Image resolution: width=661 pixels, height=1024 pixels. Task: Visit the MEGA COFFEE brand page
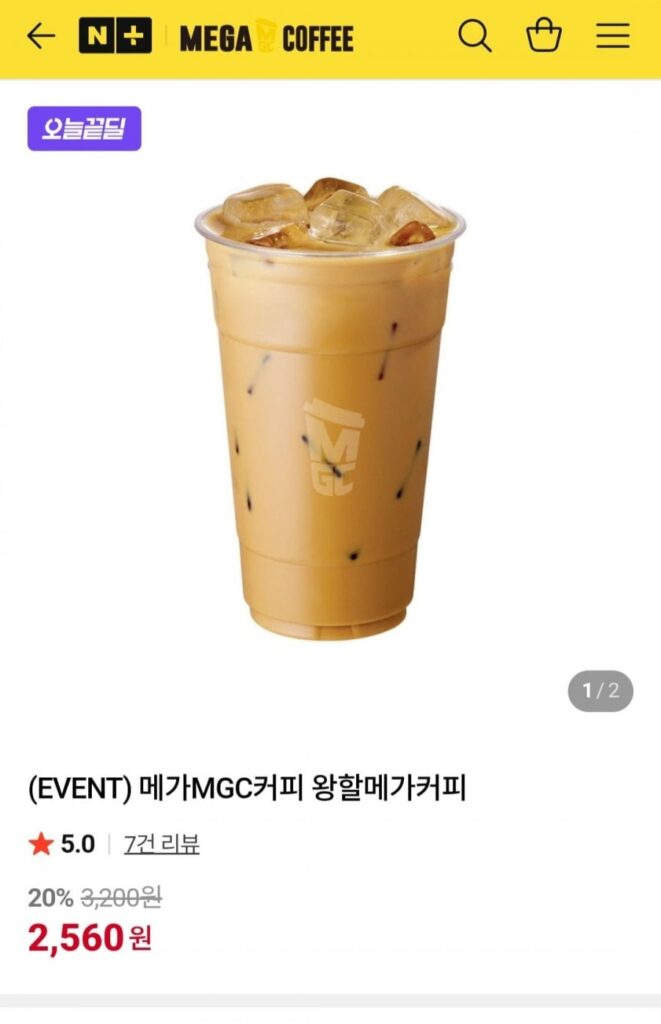pyautogui.click(x=266, y=38)
